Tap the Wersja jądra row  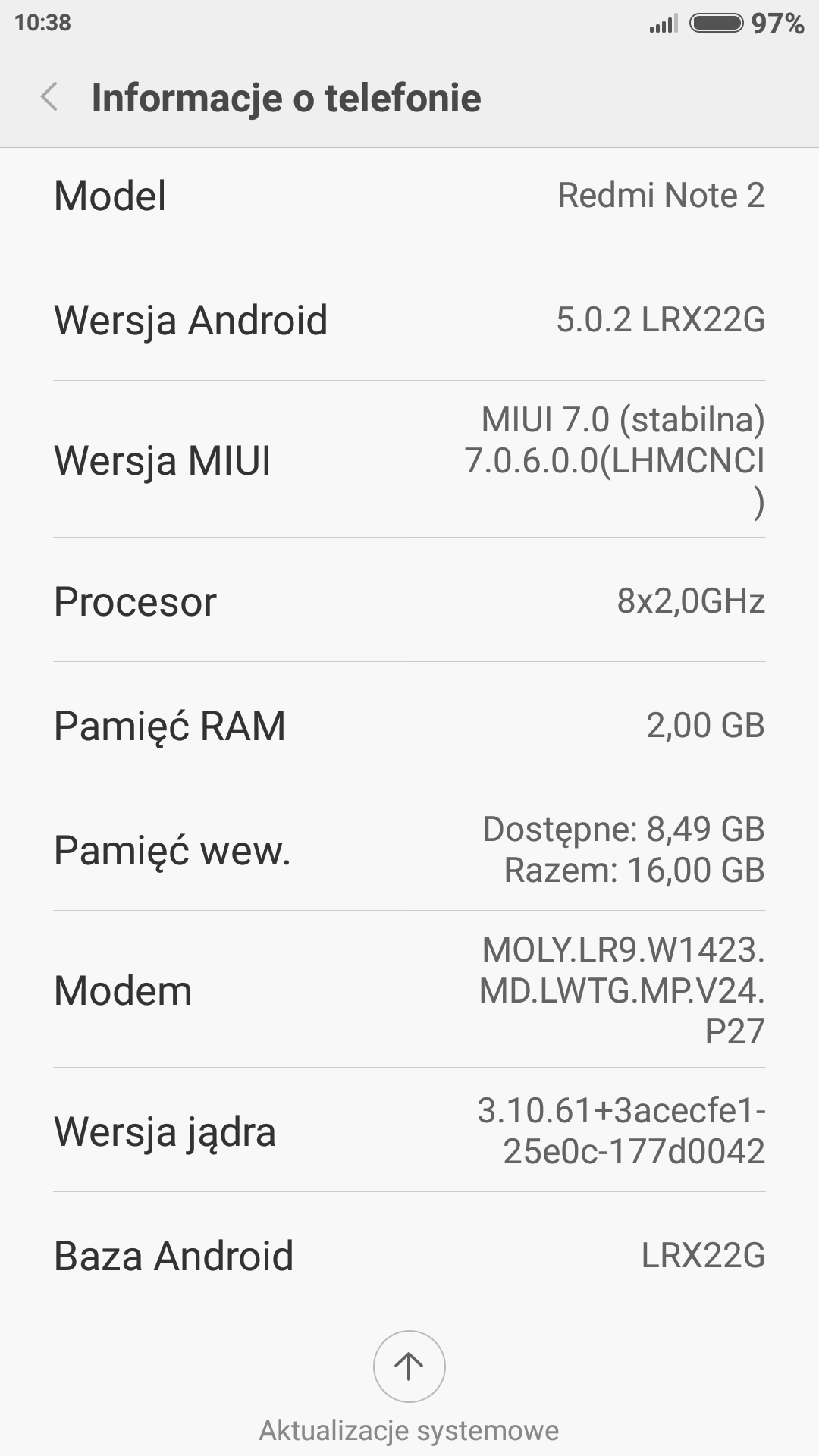click(409, 1131)
